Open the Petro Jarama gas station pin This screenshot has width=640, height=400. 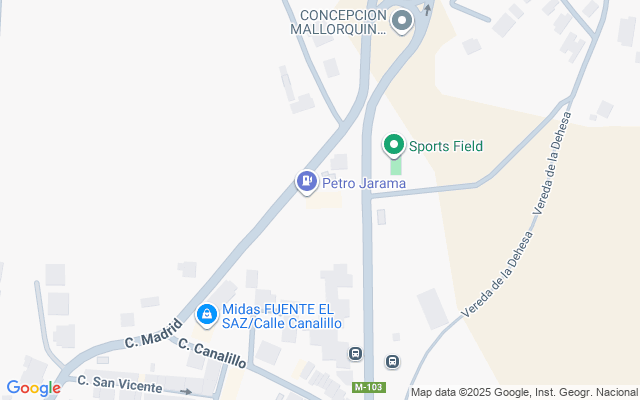(306, 182)
